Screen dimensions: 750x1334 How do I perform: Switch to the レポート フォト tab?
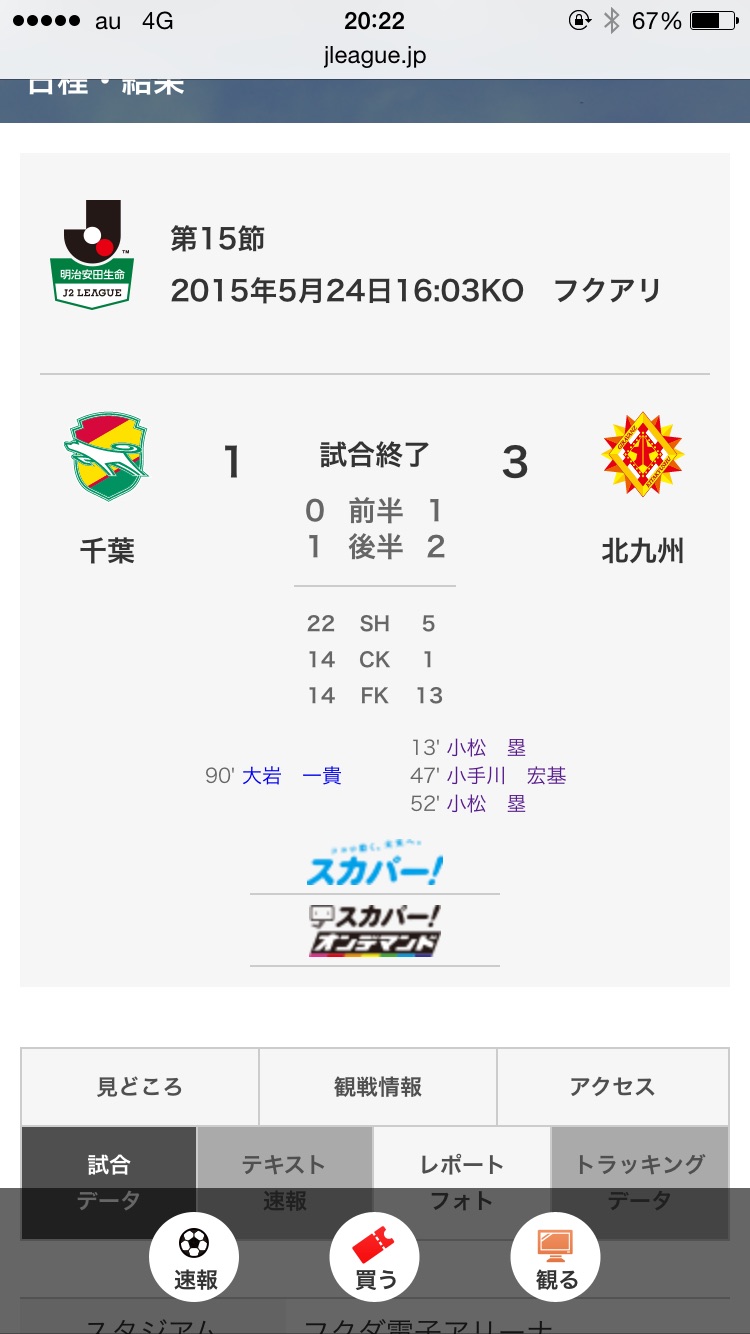pos(461,1166)
